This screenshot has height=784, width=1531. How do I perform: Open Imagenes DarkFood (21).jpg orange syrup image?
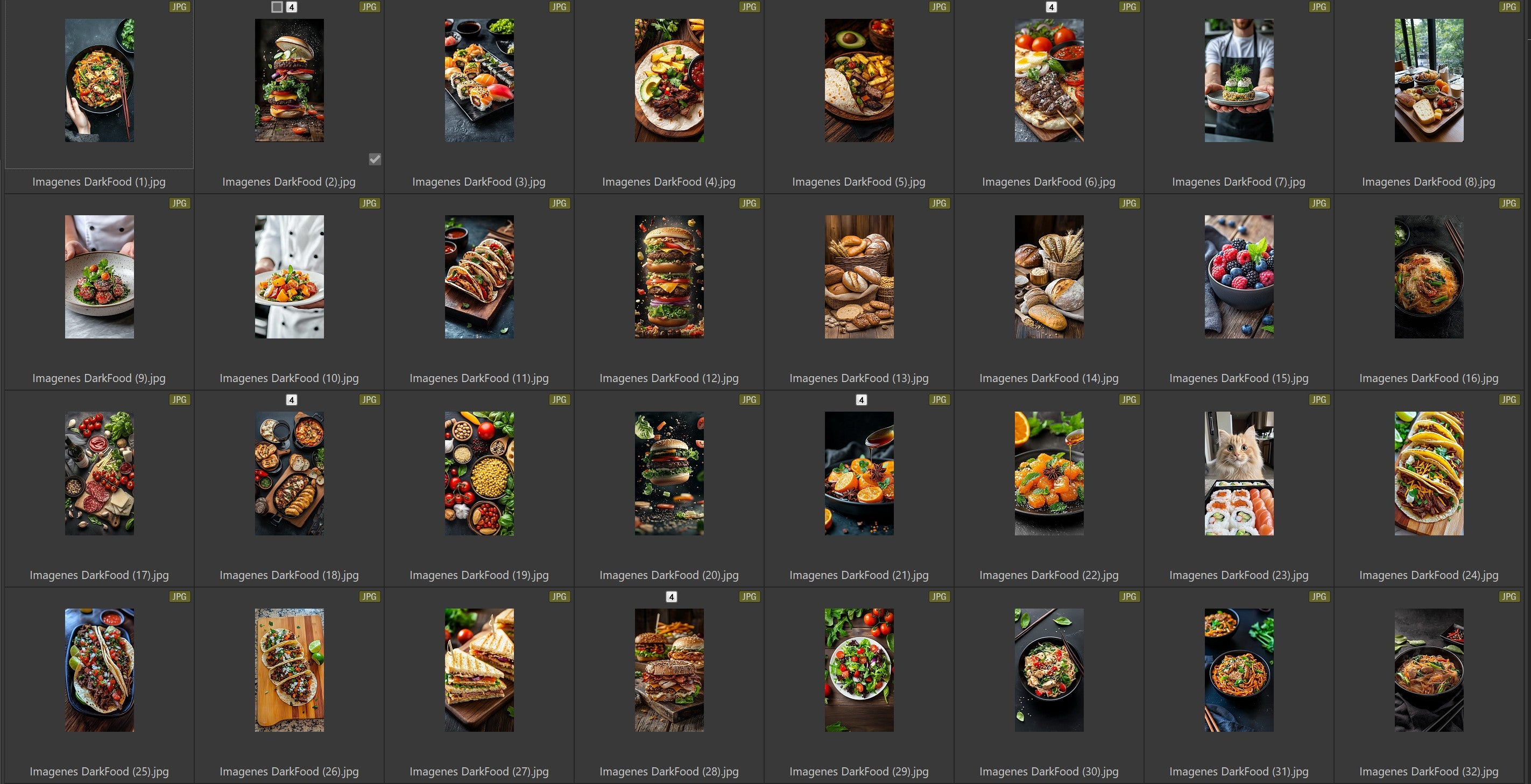tap(859, 473)
